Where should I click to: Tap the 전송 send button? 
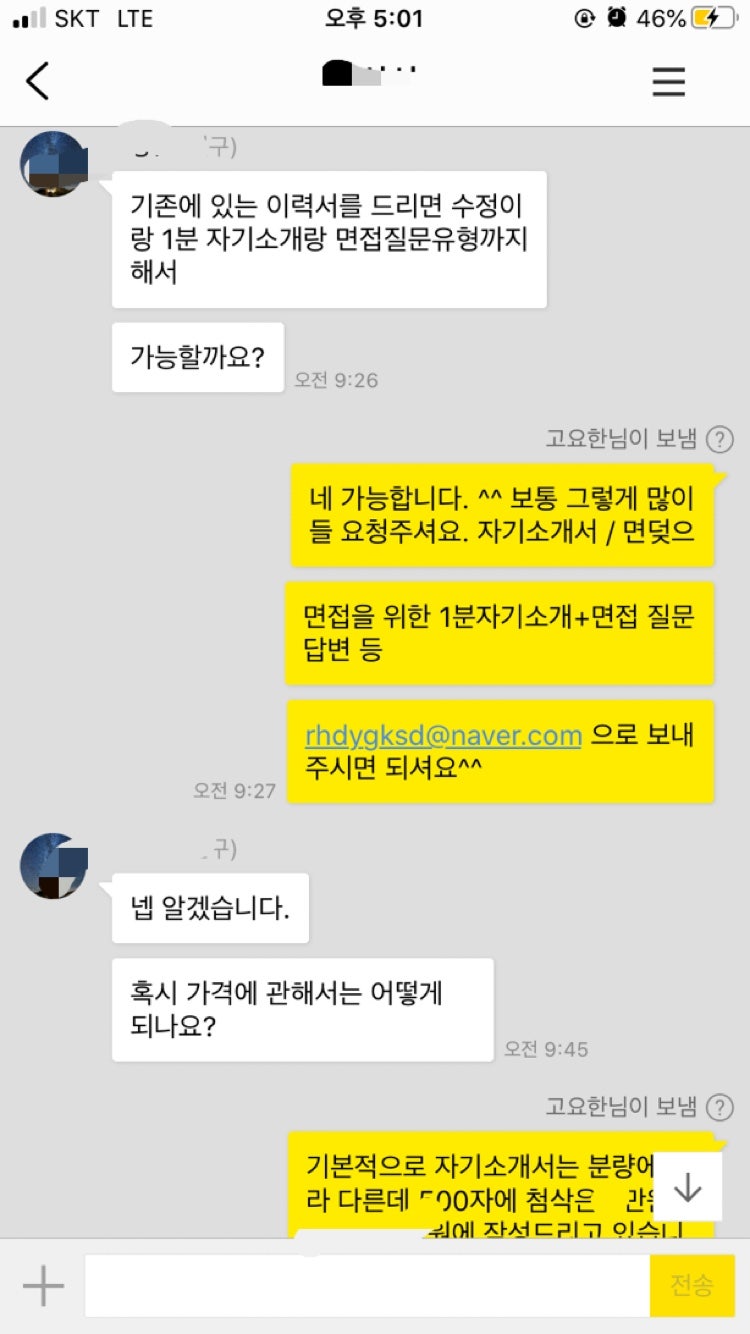coord(692,1286)
